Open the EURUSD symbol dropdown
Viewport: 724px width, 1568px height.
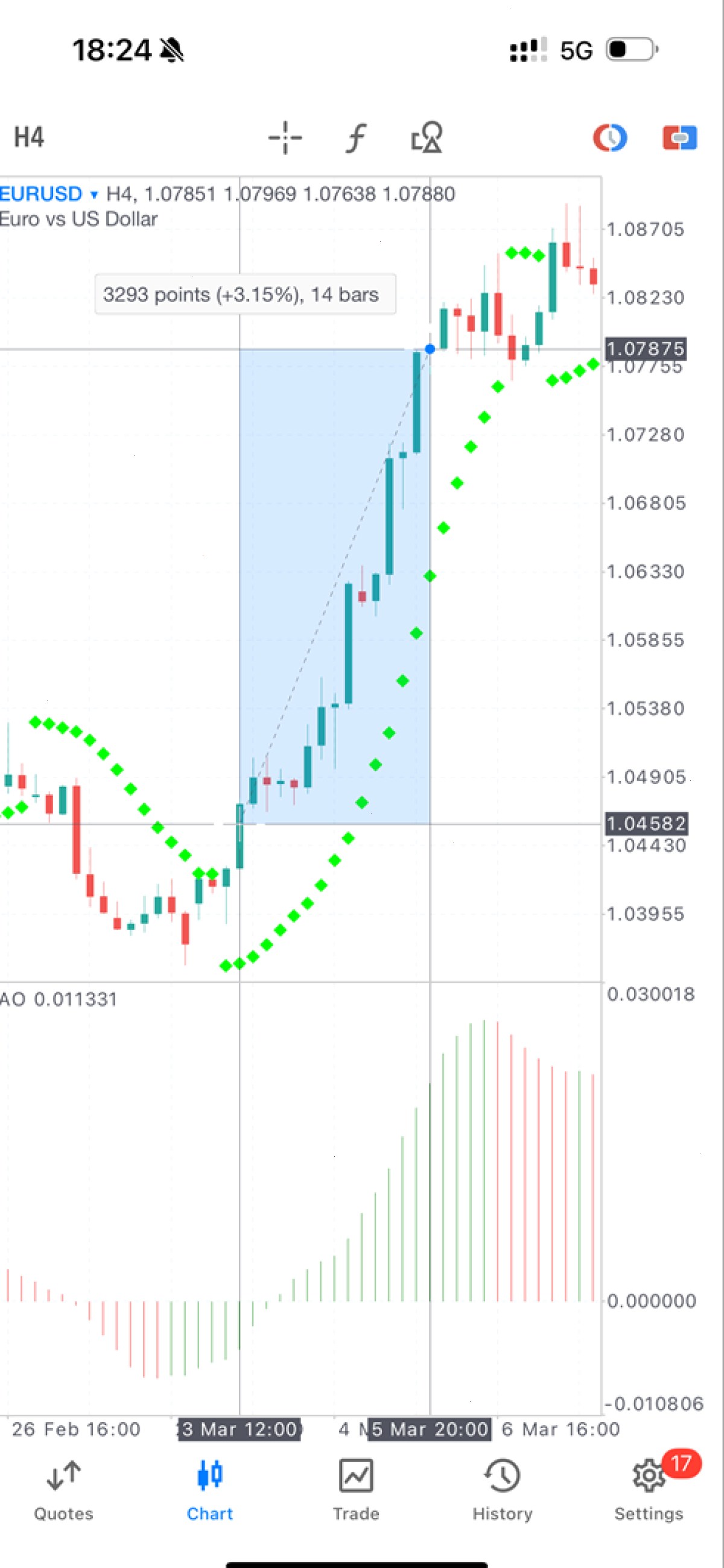point(49,194)
